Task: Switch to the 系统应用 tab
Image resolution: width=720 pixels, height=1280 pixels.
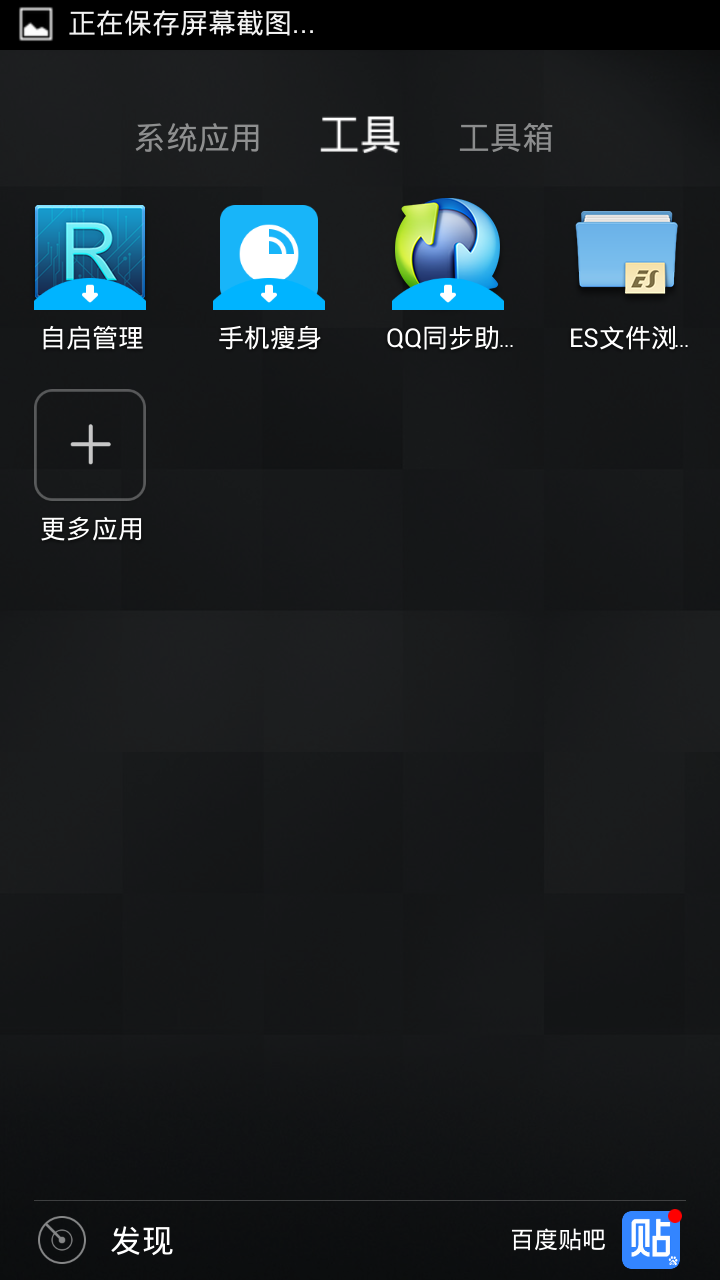Action: (197, 138)
